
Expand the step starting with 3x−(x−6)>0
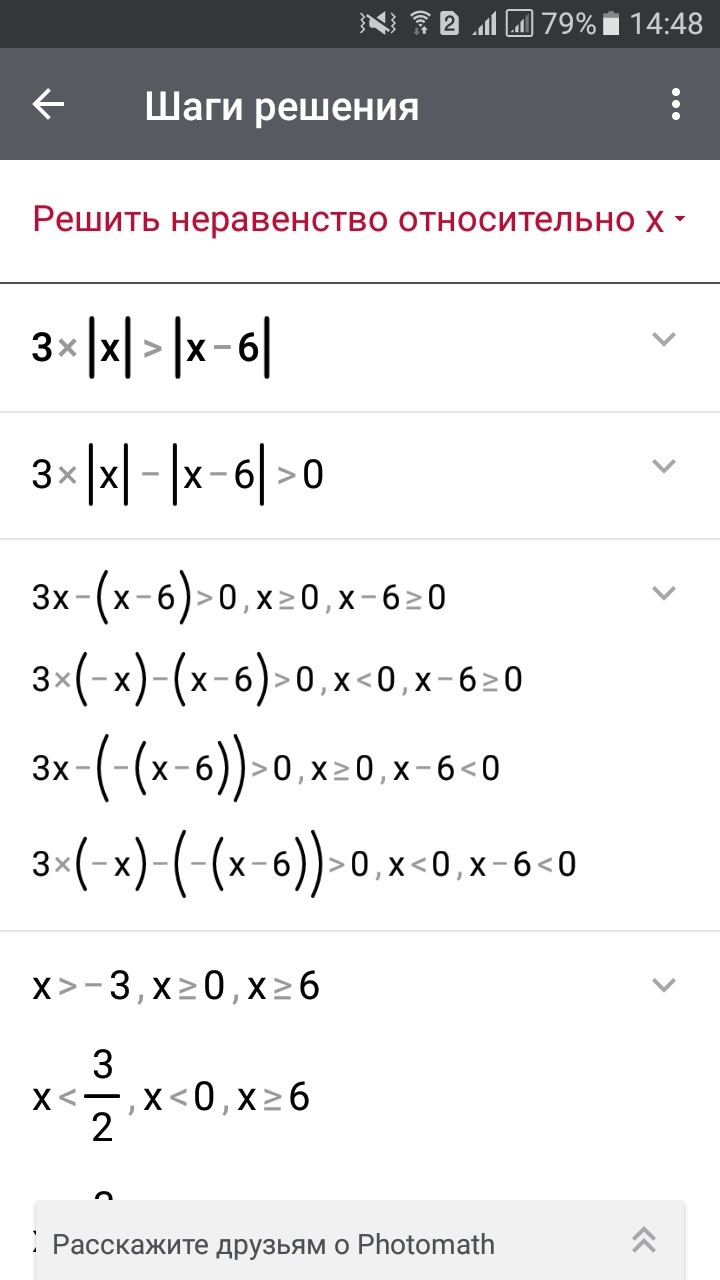(x=664, y=593)
